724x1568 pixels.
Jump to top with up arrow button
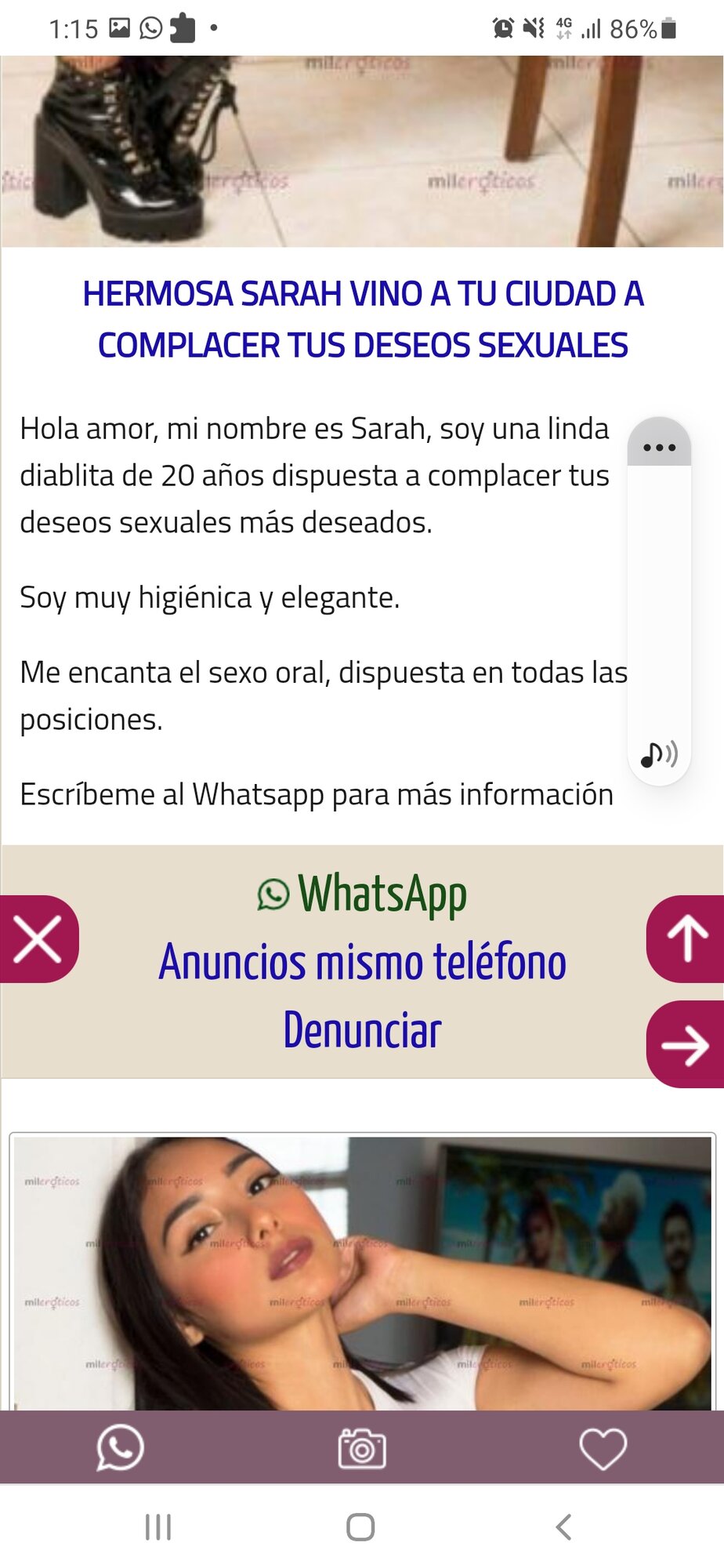tap(687, 938)
